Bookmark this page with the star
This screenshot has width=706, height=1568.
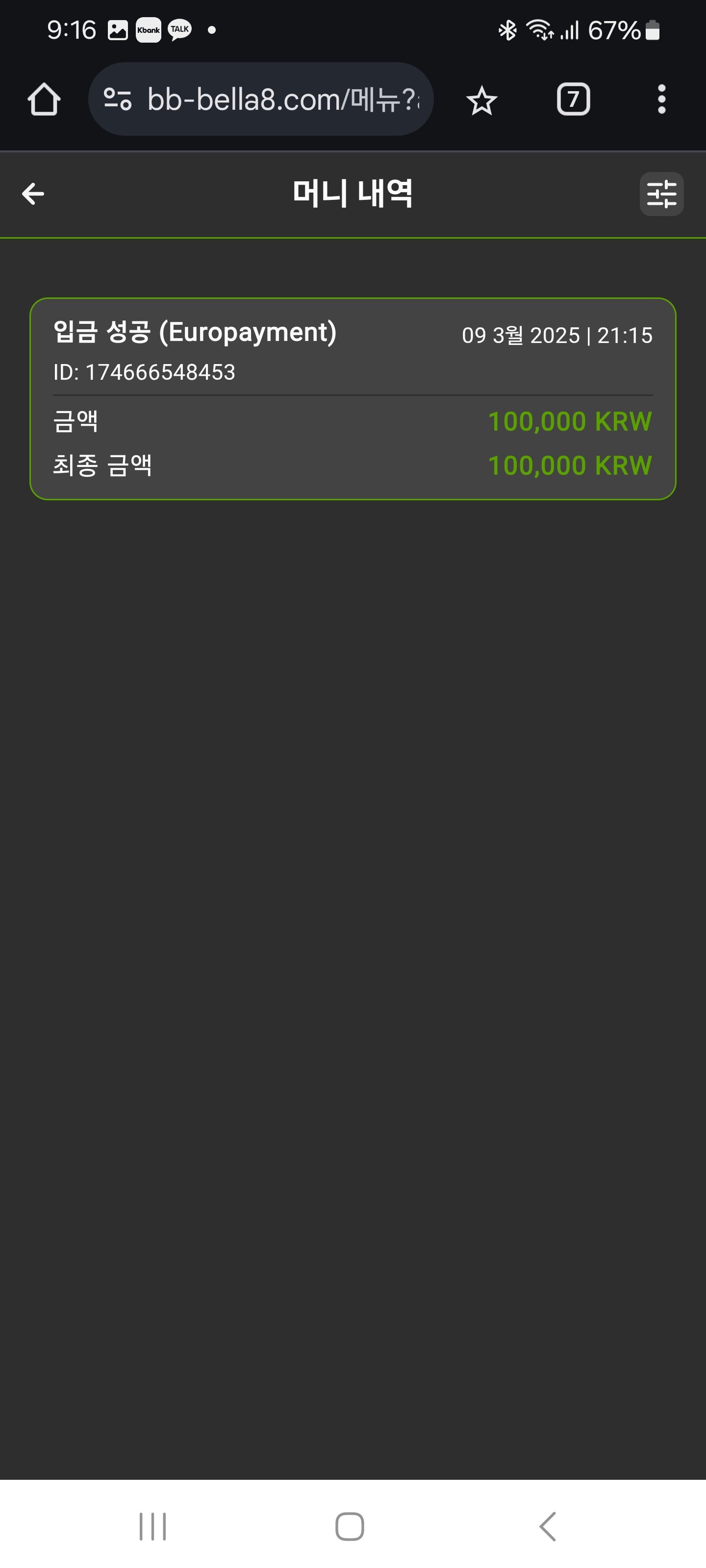(481, 100)
